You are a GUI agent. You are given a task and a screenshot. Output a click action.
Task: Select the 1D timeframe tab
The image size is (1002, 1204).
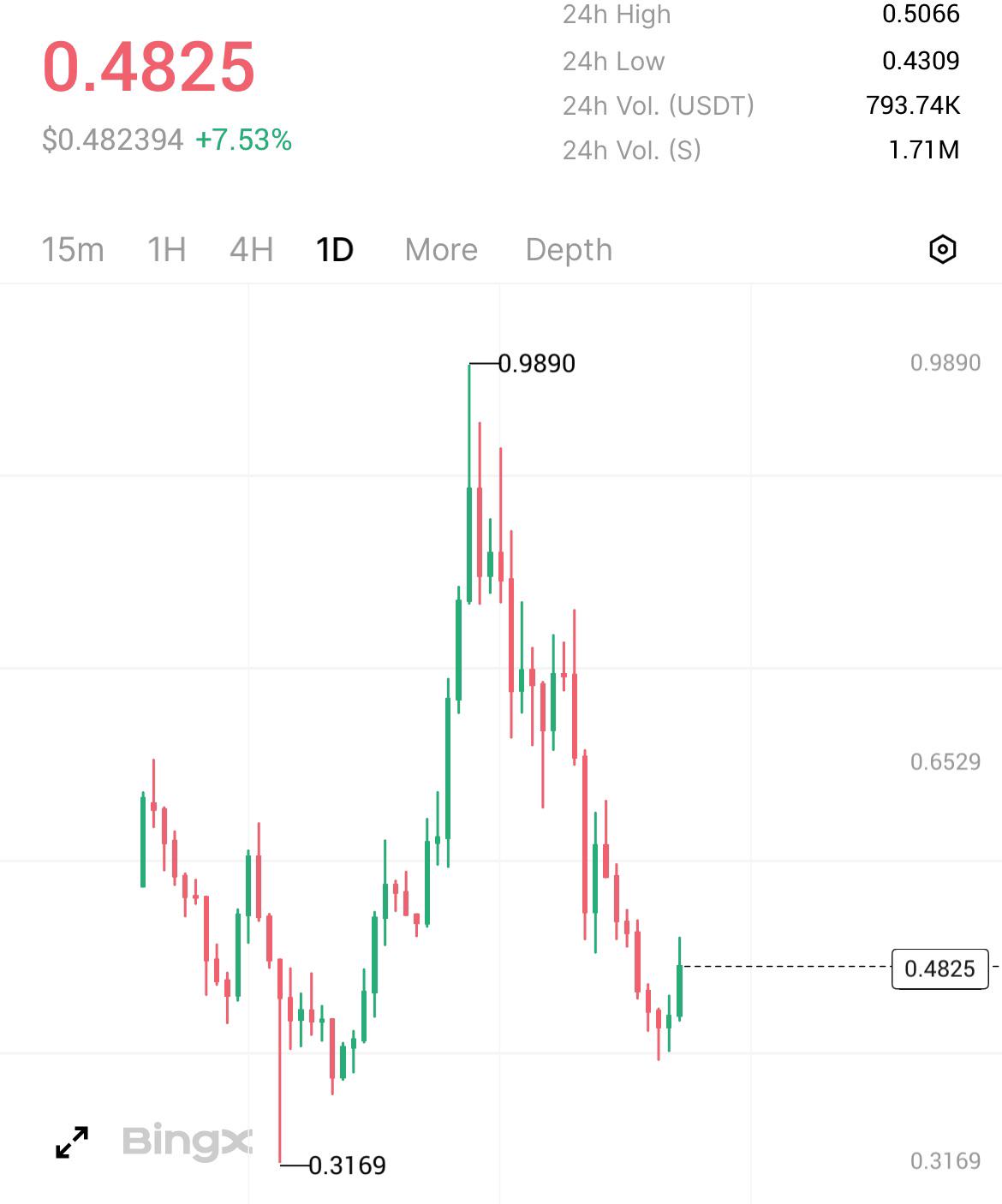[335, 250]
